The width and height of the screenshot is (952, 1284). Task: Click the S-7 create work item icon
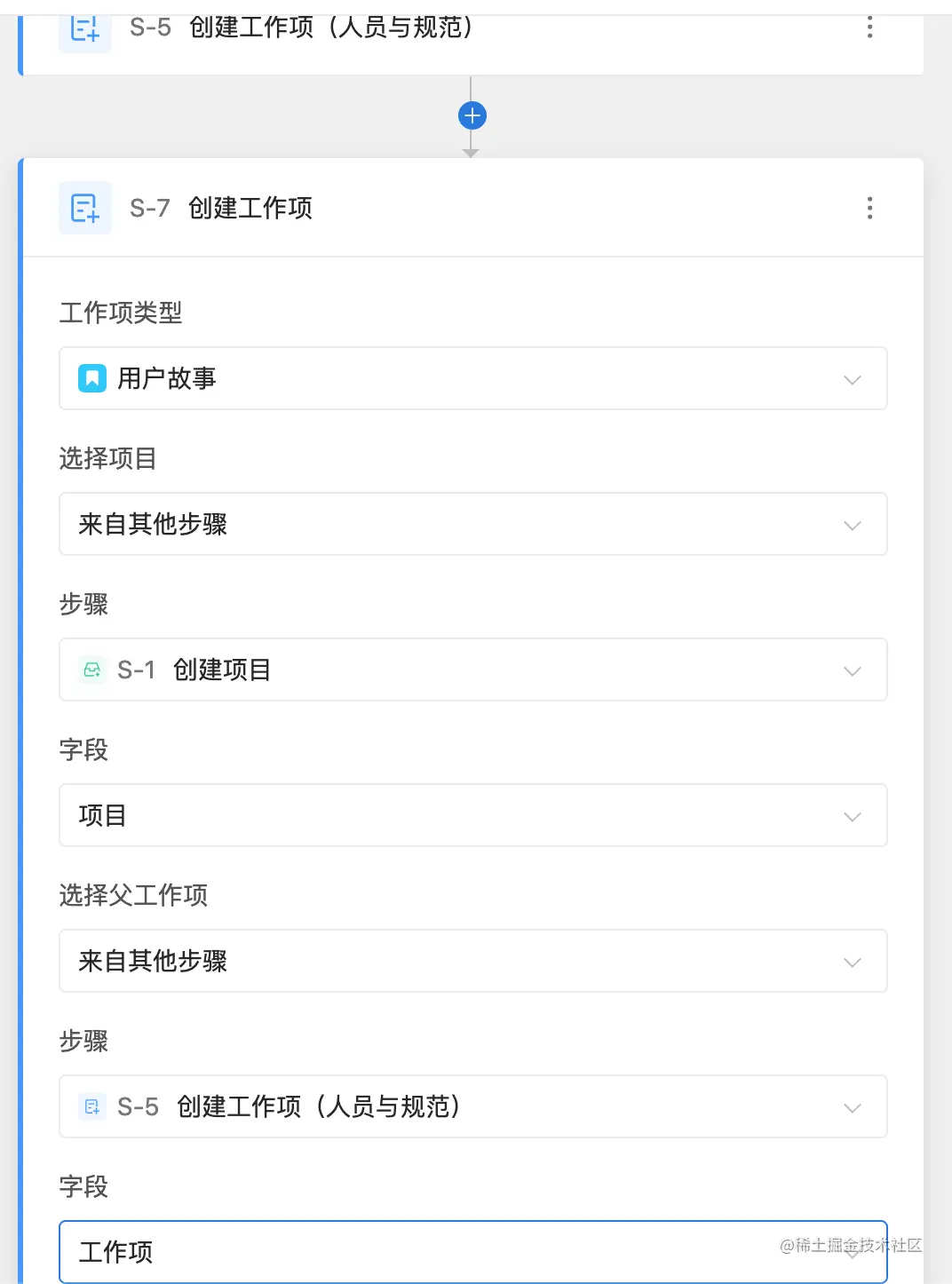pyautogui.click(x=84, y=207)
